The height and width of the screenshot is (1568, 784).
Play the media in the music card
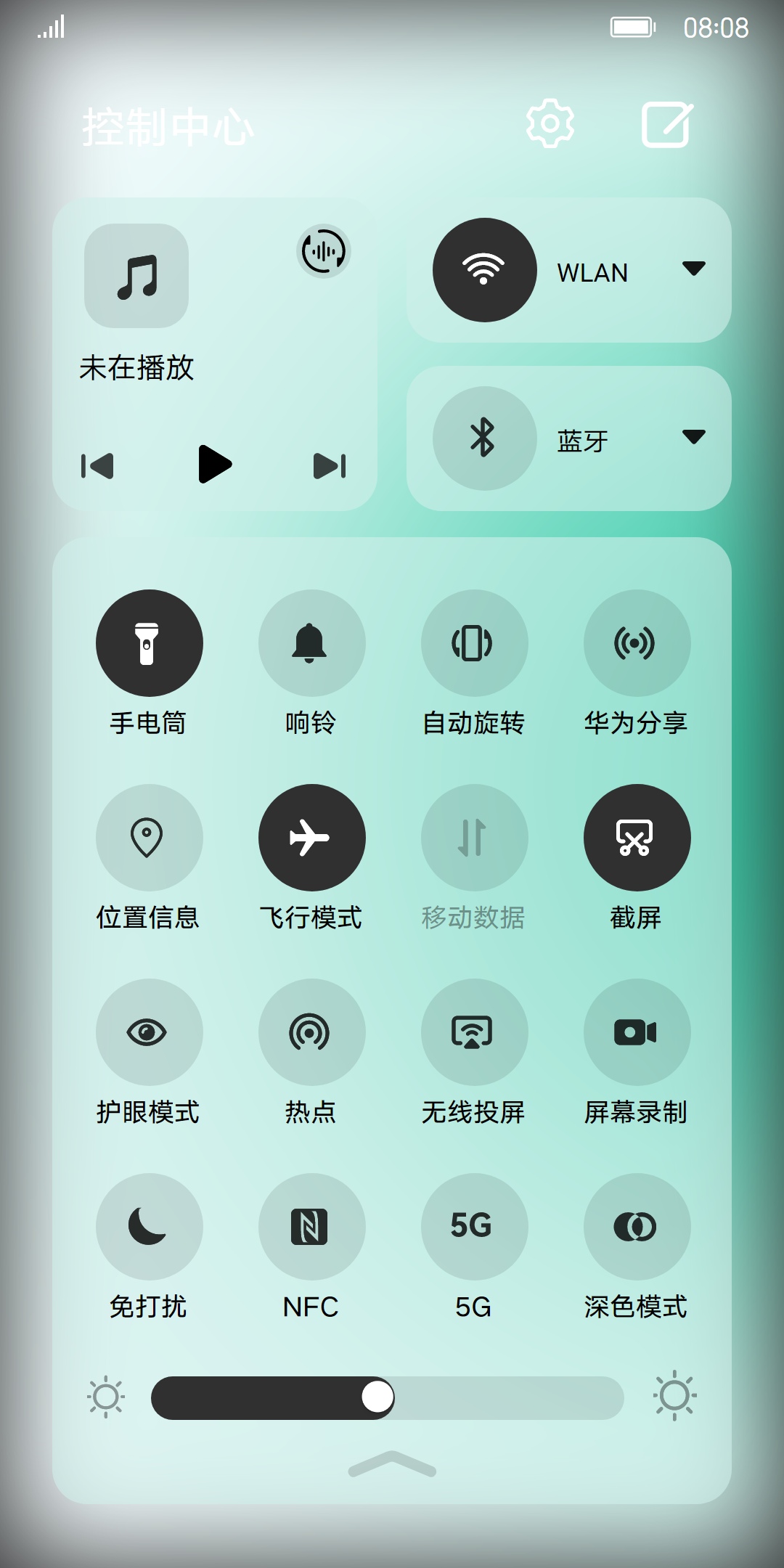pyautogui.click(x=214, y=465)
